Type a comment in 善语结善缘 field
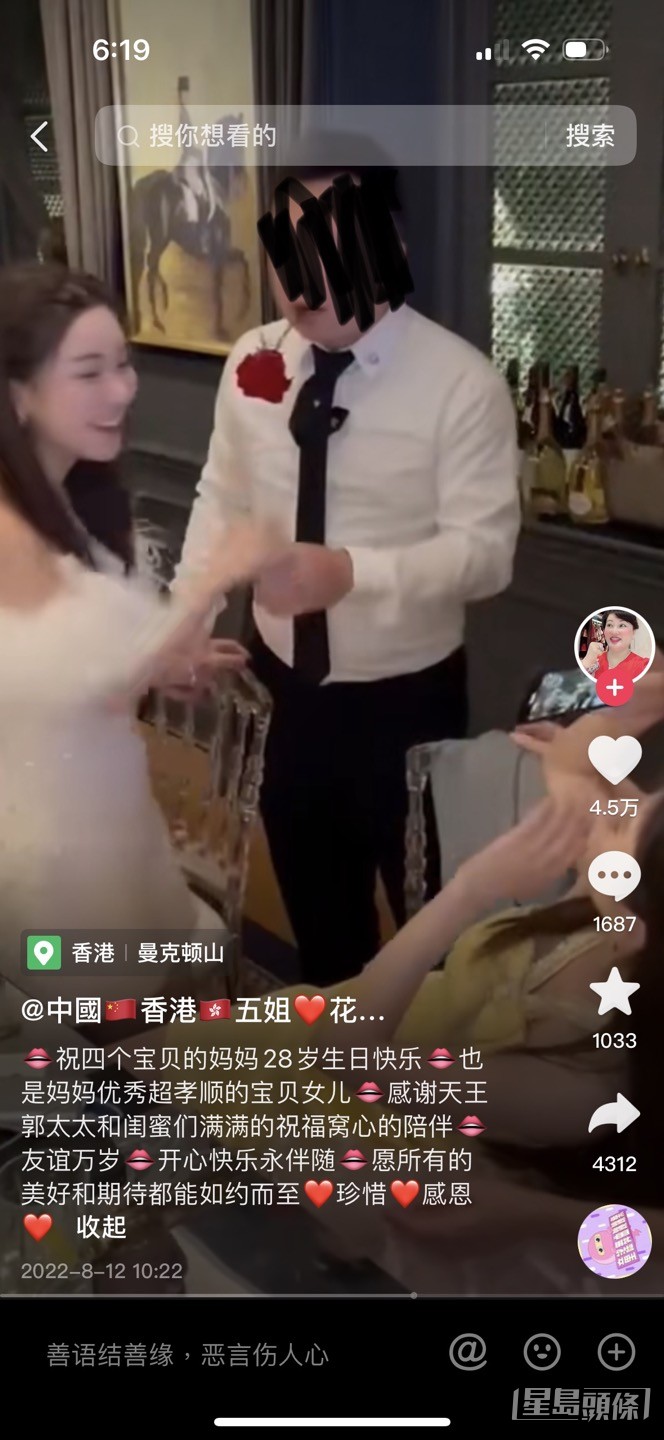Viewport: 664px width, 1440px height. (188, 1355)
